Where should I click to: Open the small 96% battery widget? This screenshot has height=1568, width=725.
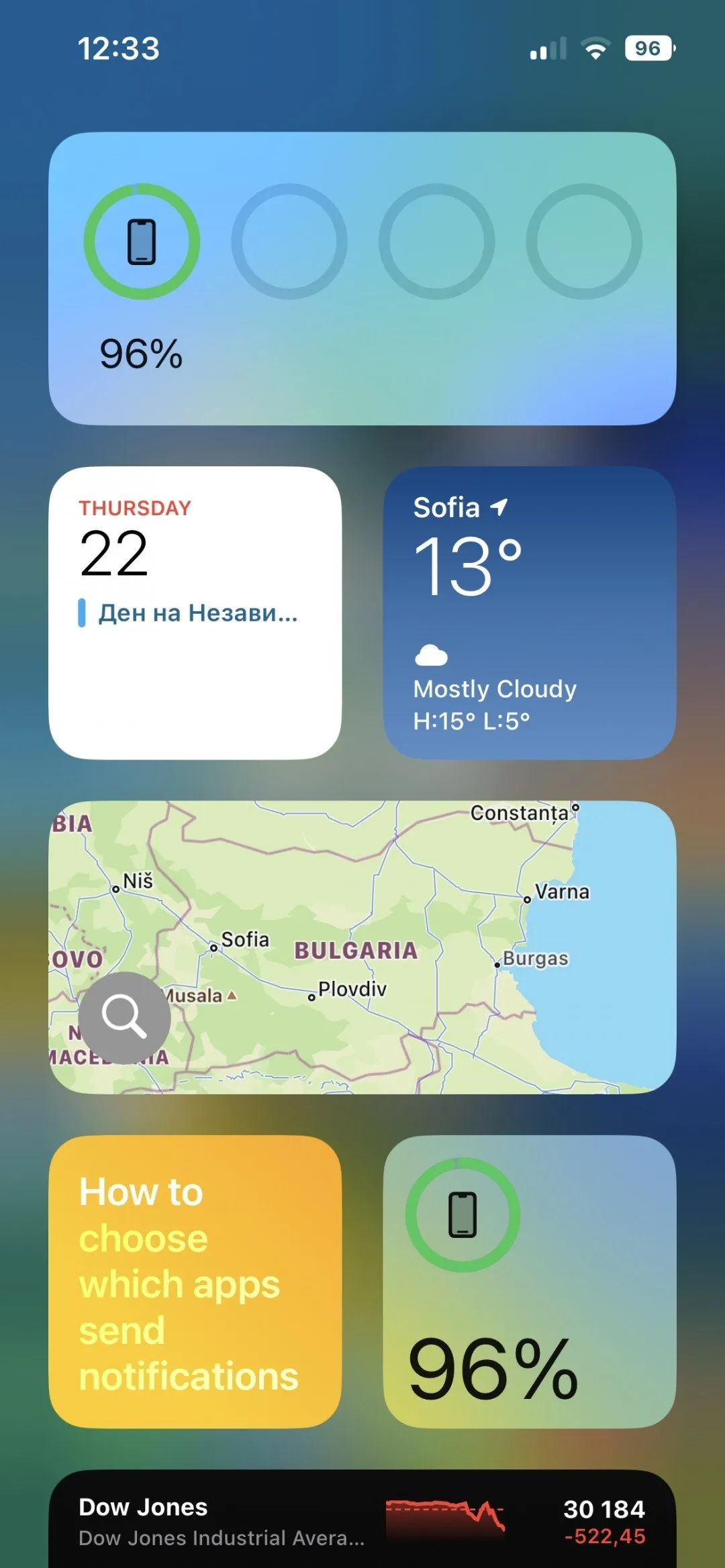(529, 1282)
